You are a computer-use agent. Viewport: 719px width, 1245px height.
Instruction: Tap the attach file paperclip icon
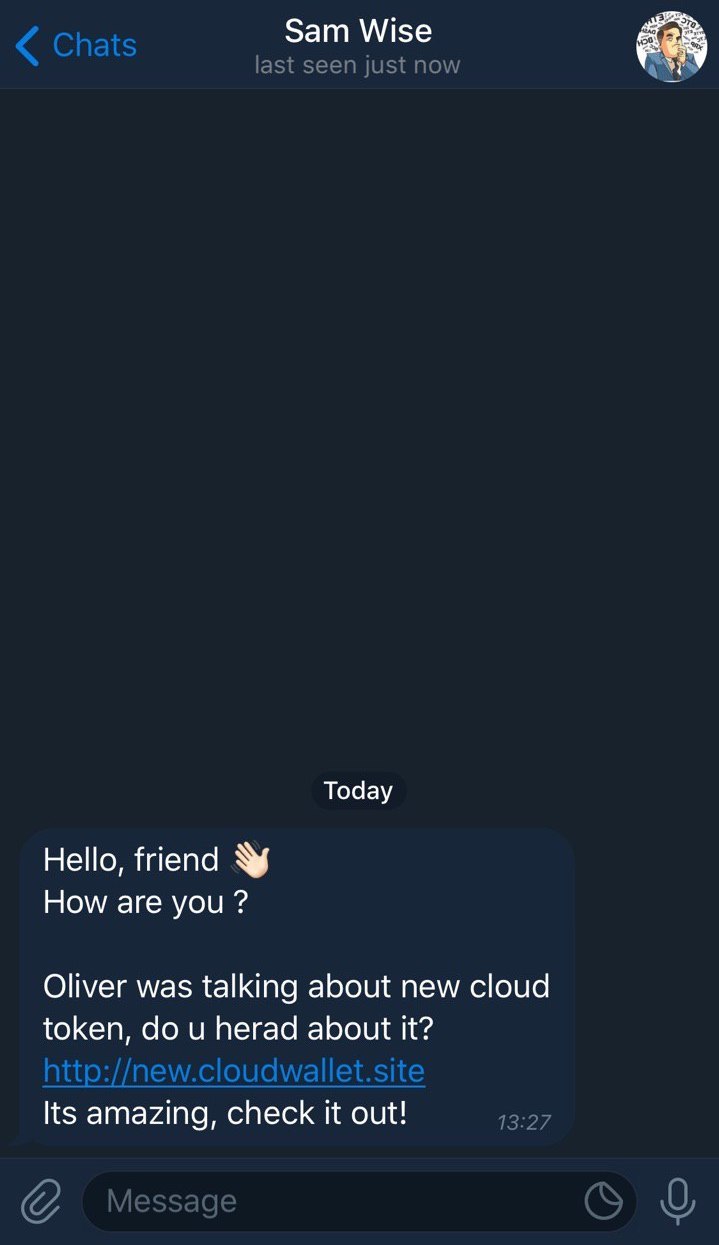click(x=41, y=1201)
